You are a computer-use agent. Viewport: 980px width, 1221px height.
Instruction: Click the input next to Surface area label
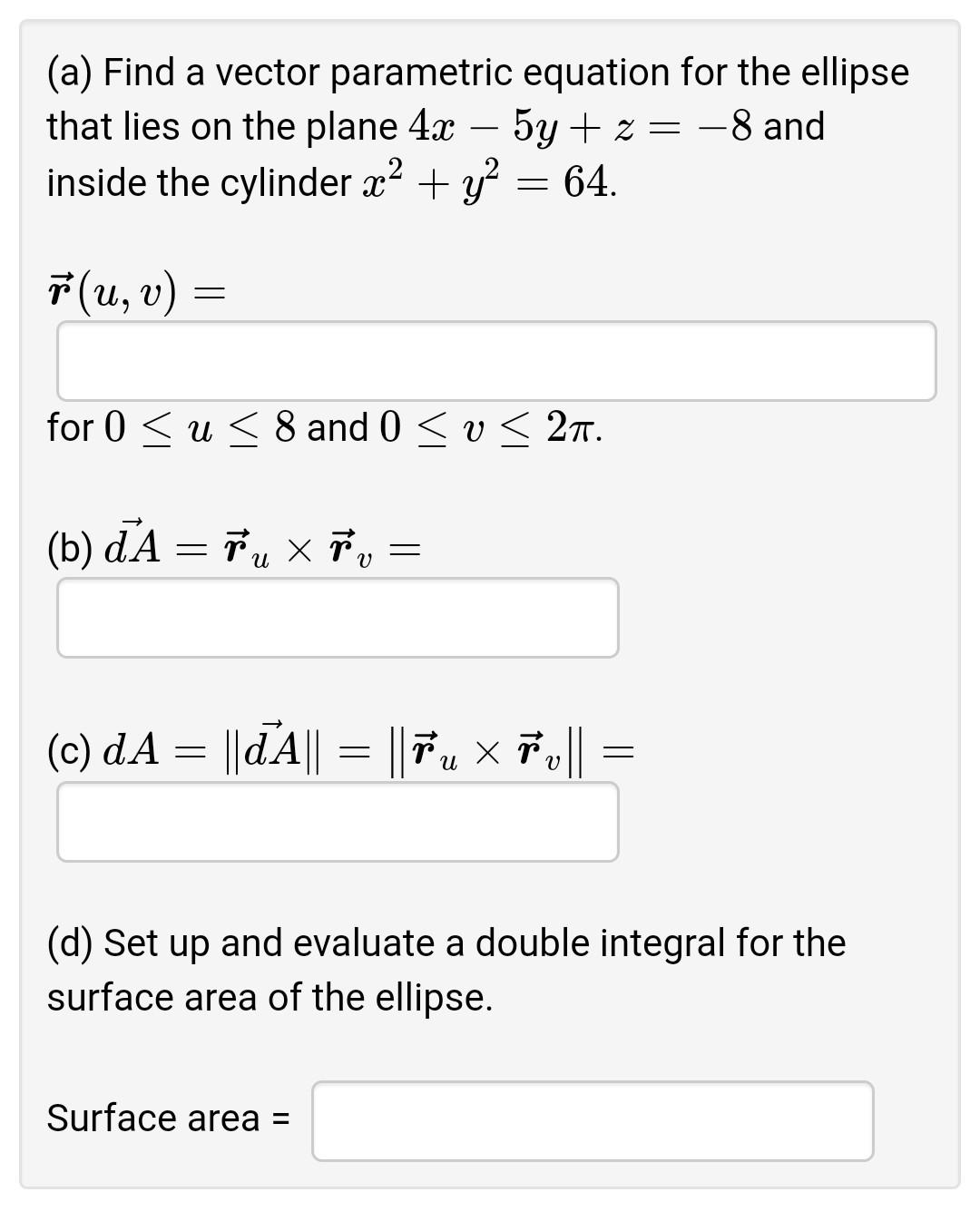tap(592, 1121)
